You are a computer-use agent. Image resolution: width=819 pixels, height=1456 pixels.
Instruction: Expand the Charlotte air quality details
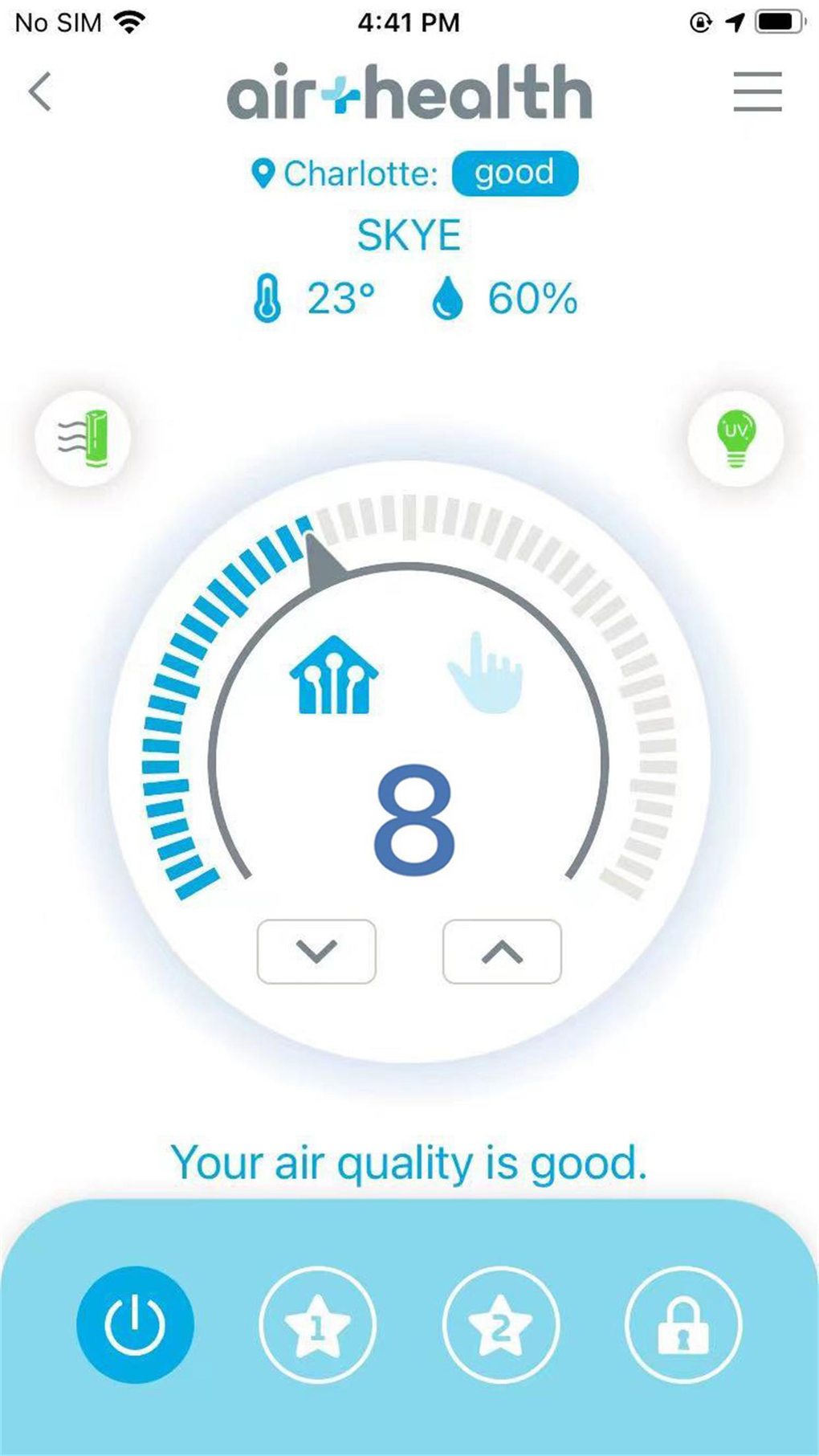tap(360, 173)
